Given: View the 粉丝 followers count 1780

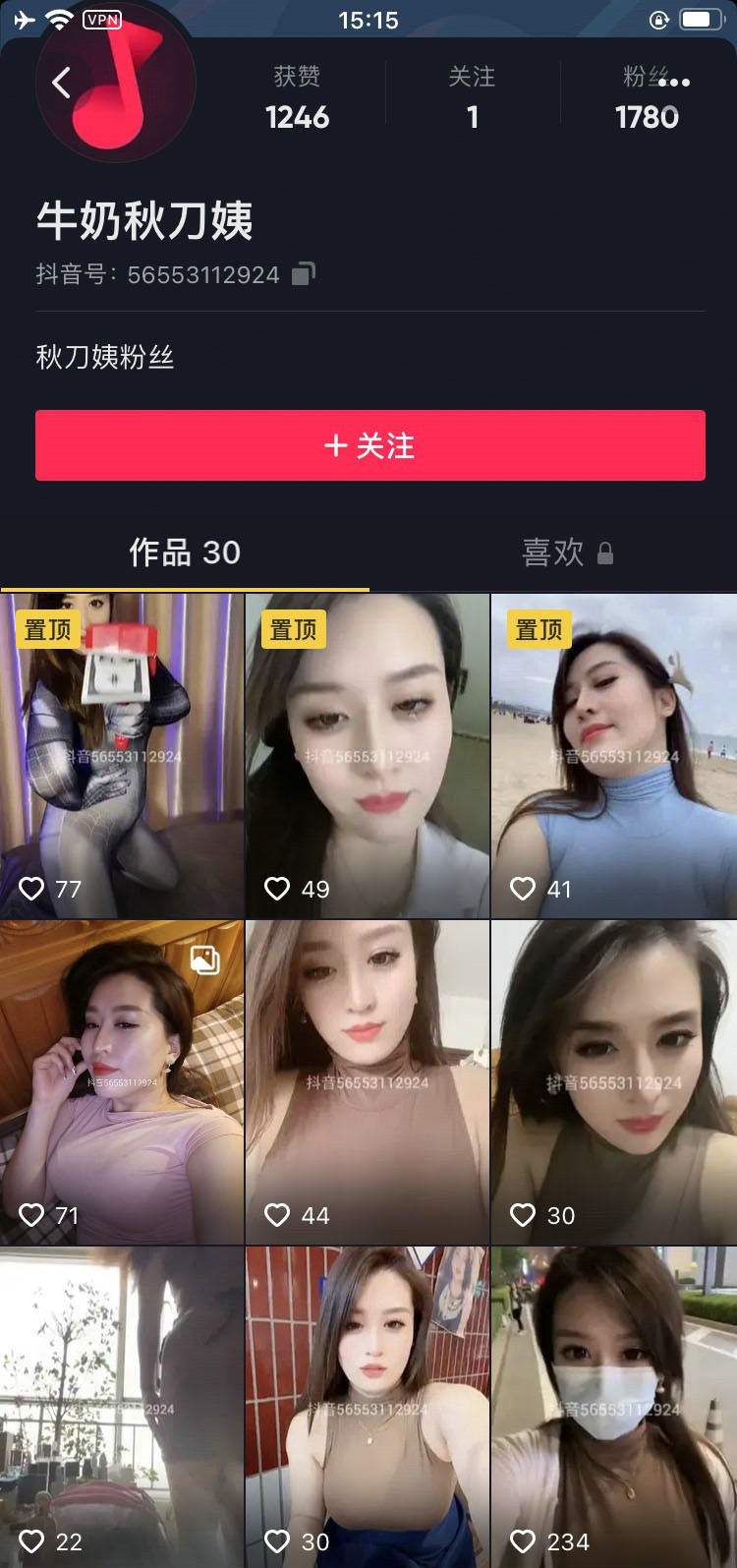Looking at the screenshot, I should click(646, 100).
